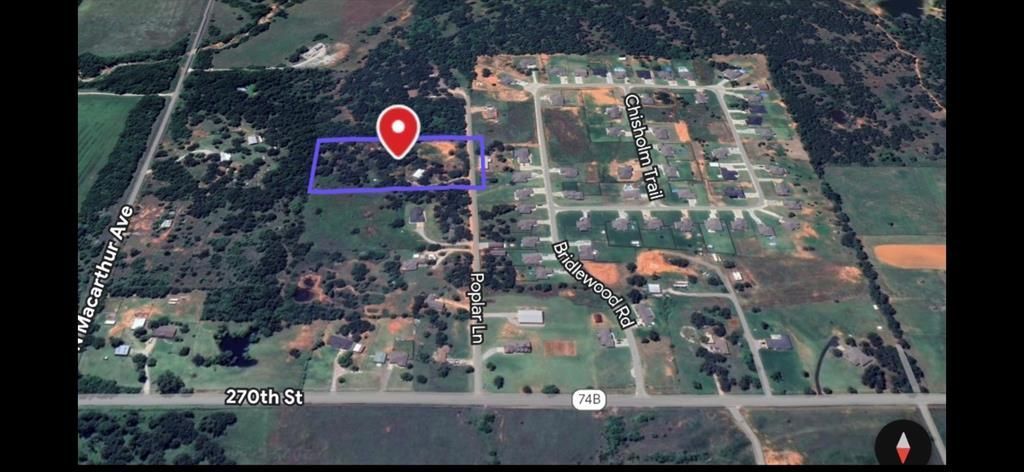This screenshot has width=1024, height=472.
Task: Select the red location pin marker
Action: click(x=398, y=129)
